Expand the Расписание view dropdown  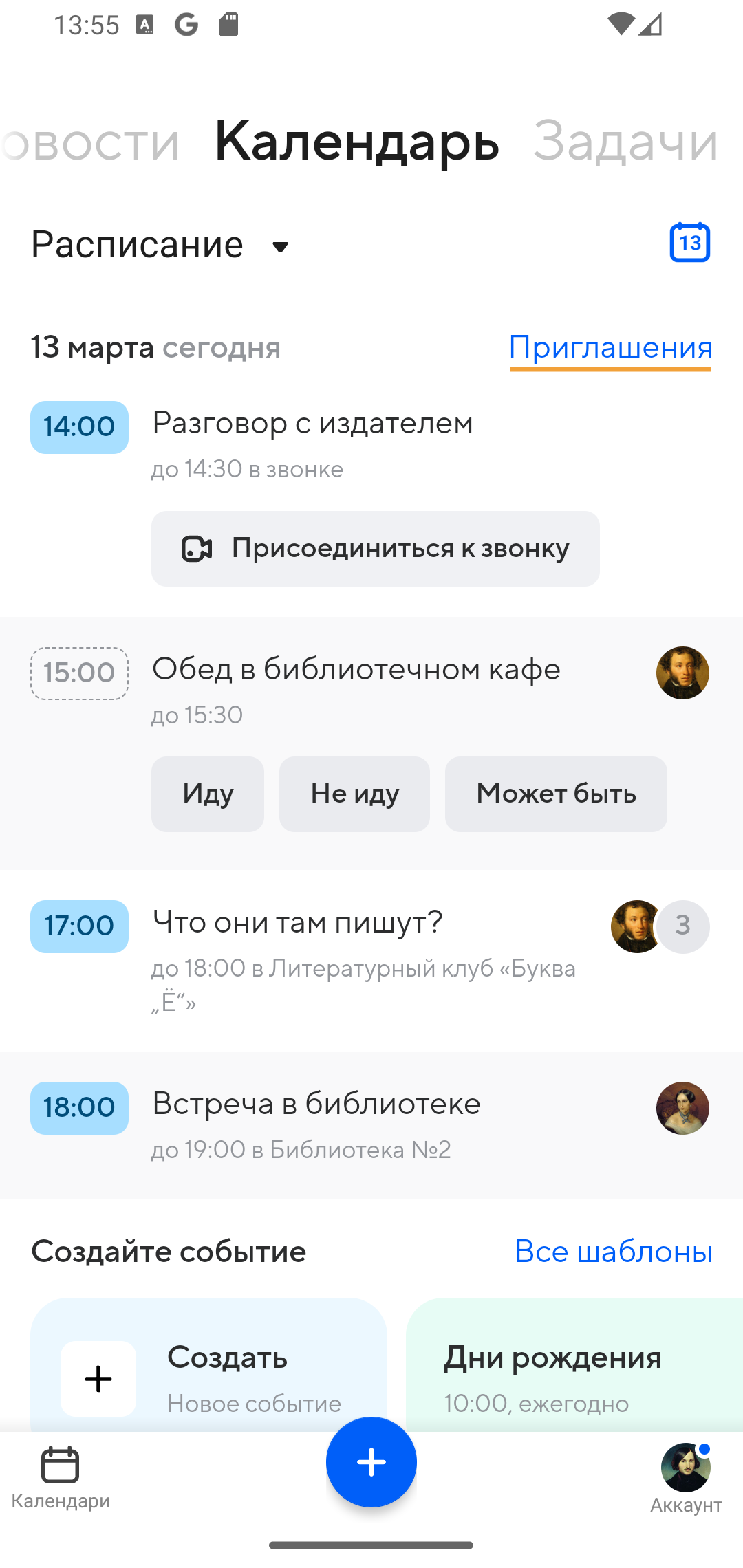coord(161,245)
